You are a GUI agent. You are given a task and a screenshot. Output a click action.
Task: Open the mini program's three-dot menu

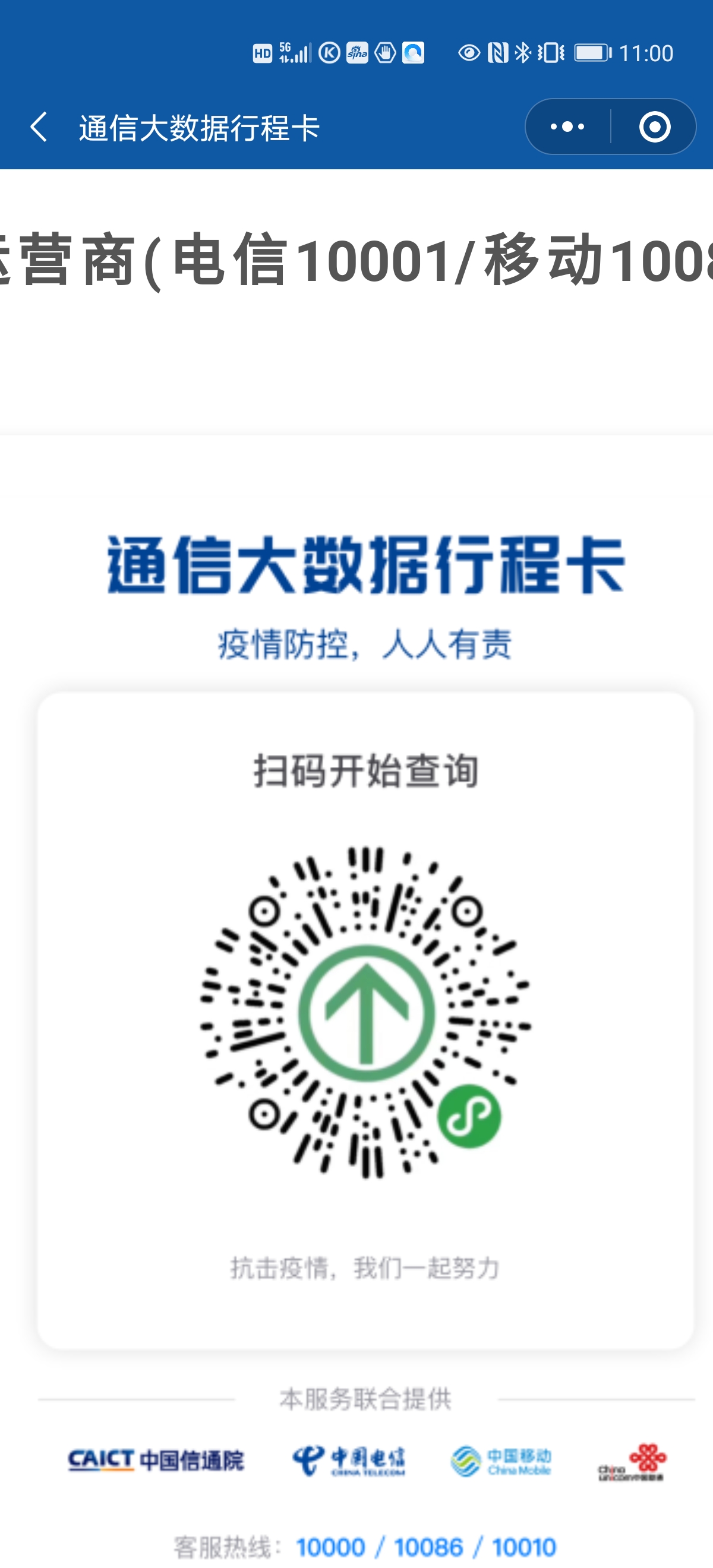(567, 127)
